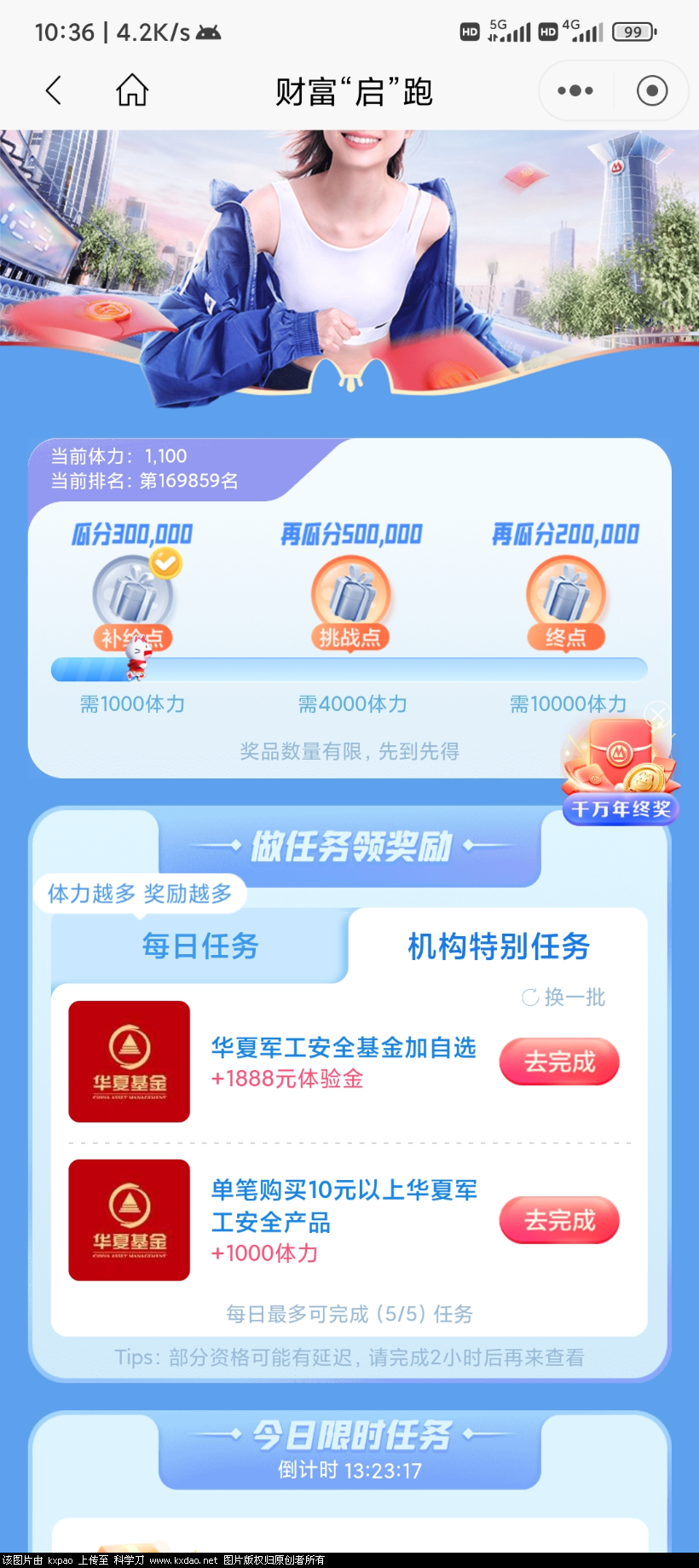The image size is (699, 1568).
Task: Switch to the 每日任务 tab
Action: pos(200,946)
